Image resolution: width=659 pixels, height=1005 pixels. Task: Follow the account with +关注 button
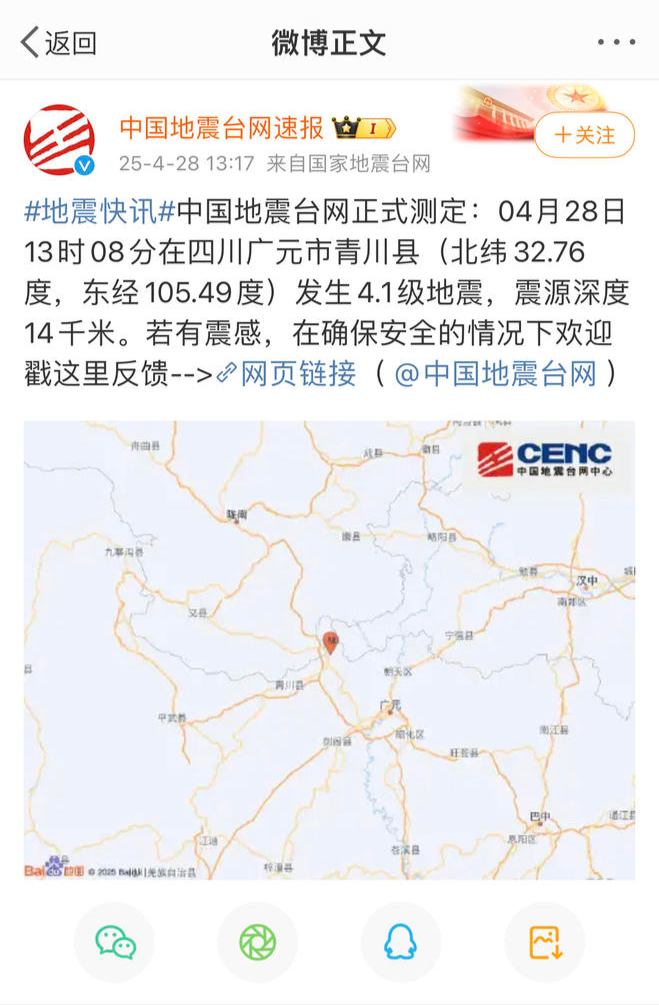[x=585, y=135]
